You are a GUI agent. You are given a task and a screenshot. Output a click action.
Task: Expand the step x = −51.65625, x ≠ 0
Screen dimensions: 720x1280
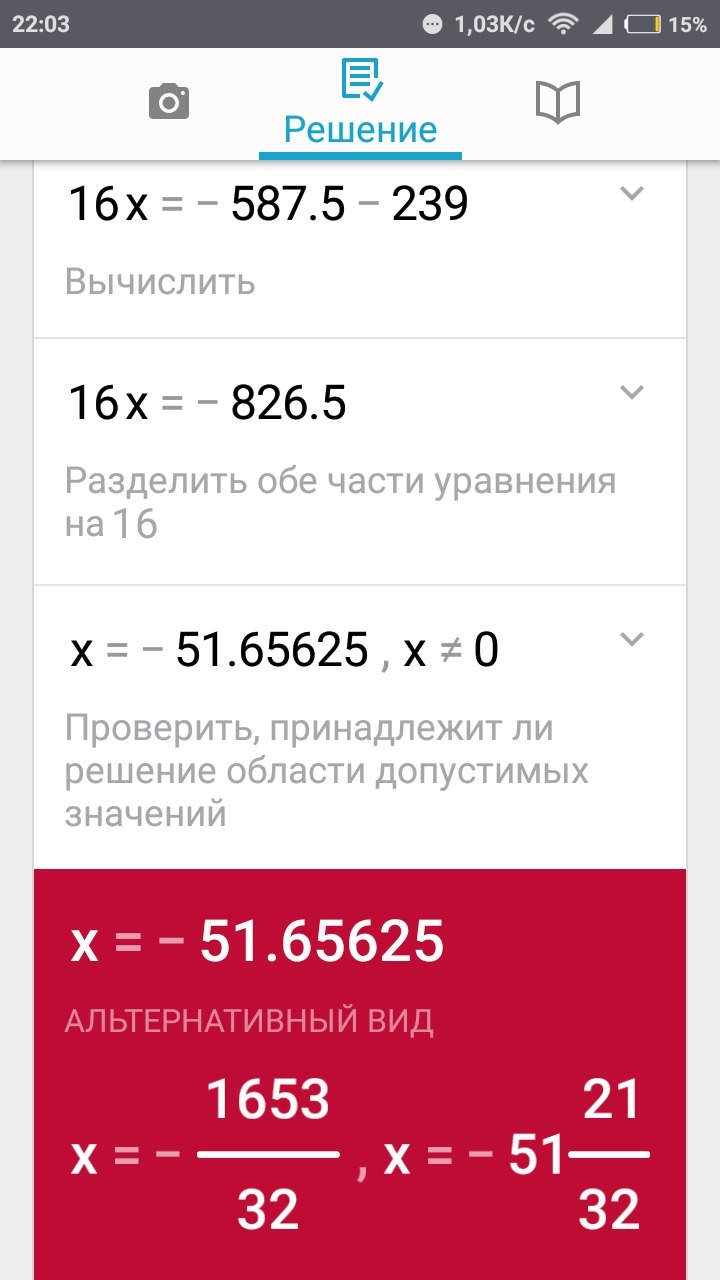631,640
